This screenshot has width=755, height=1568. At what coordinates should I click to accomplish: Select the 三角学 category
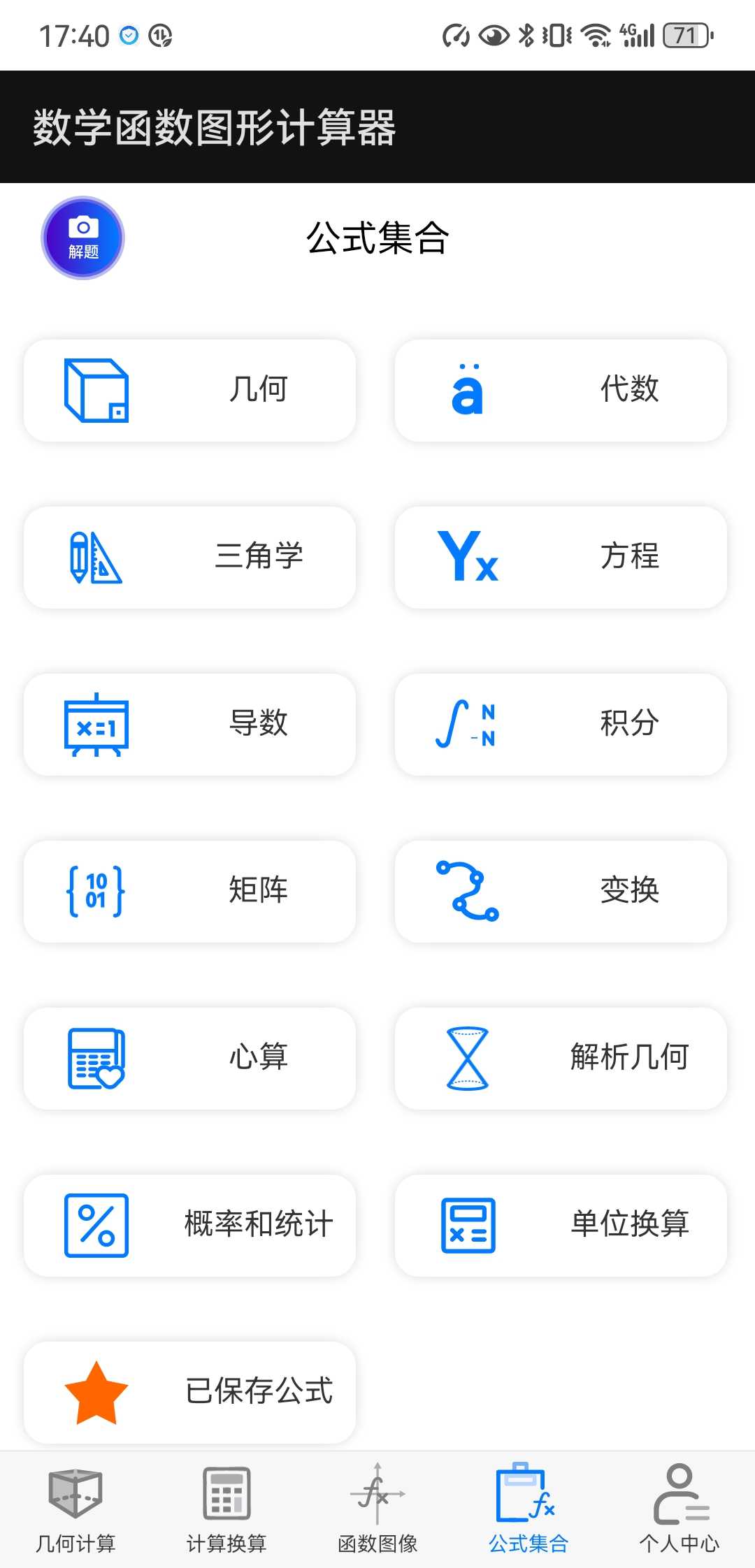click(x=190, y=558)
